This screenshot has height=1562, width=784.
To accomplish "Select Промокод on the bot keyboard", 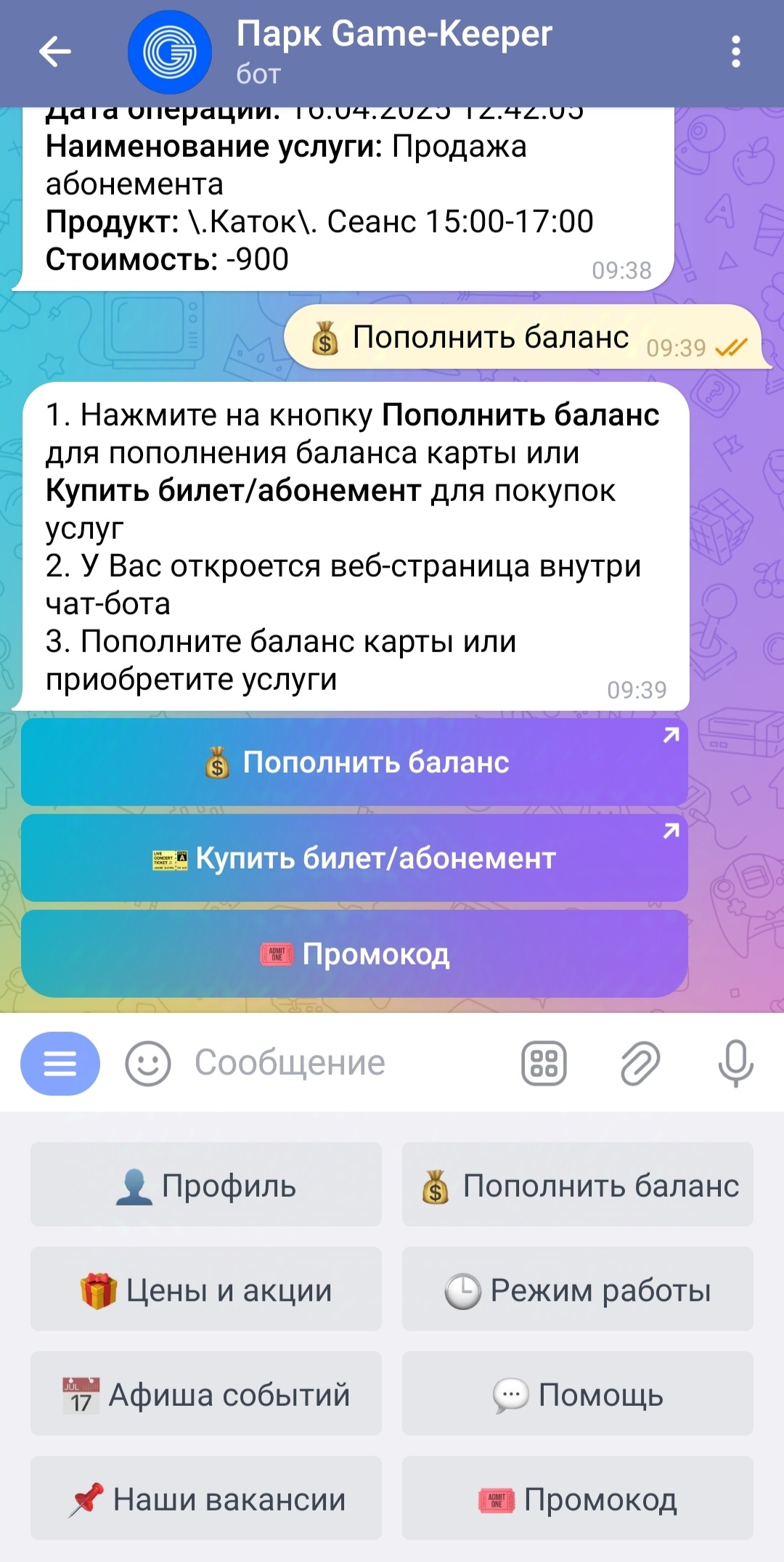I will pos(578,1499).
